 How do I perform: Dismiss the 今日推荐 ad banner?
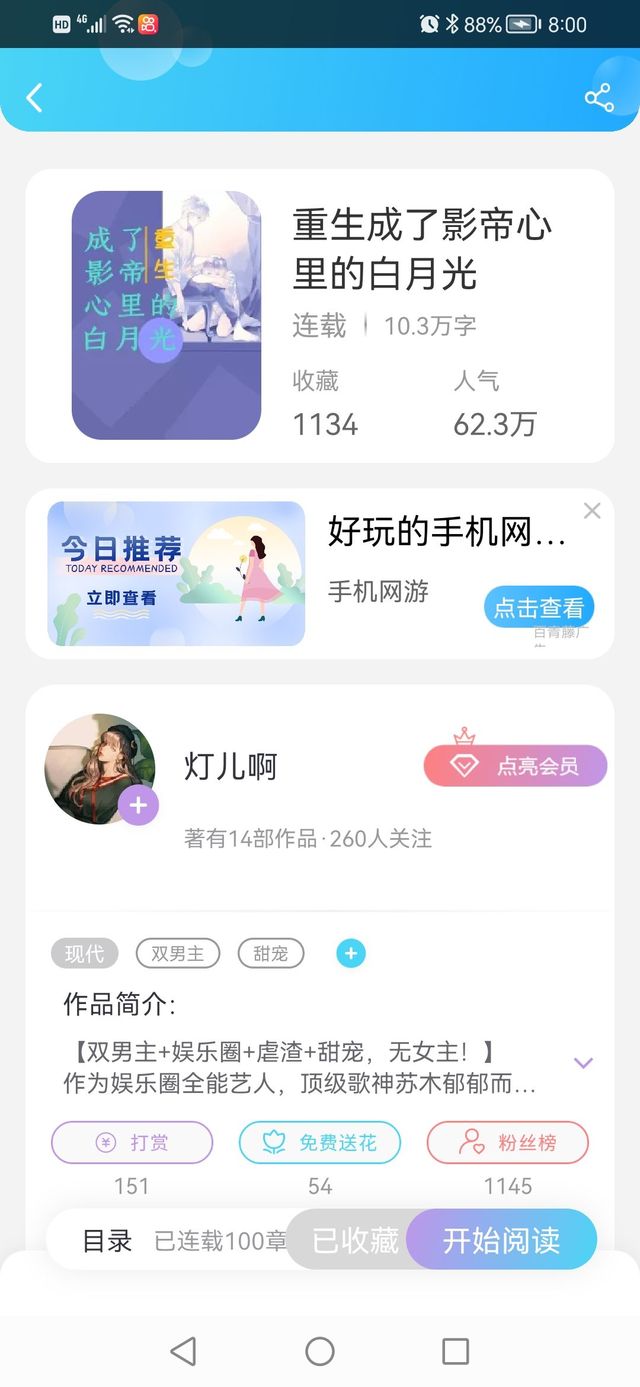click(592, 511)
